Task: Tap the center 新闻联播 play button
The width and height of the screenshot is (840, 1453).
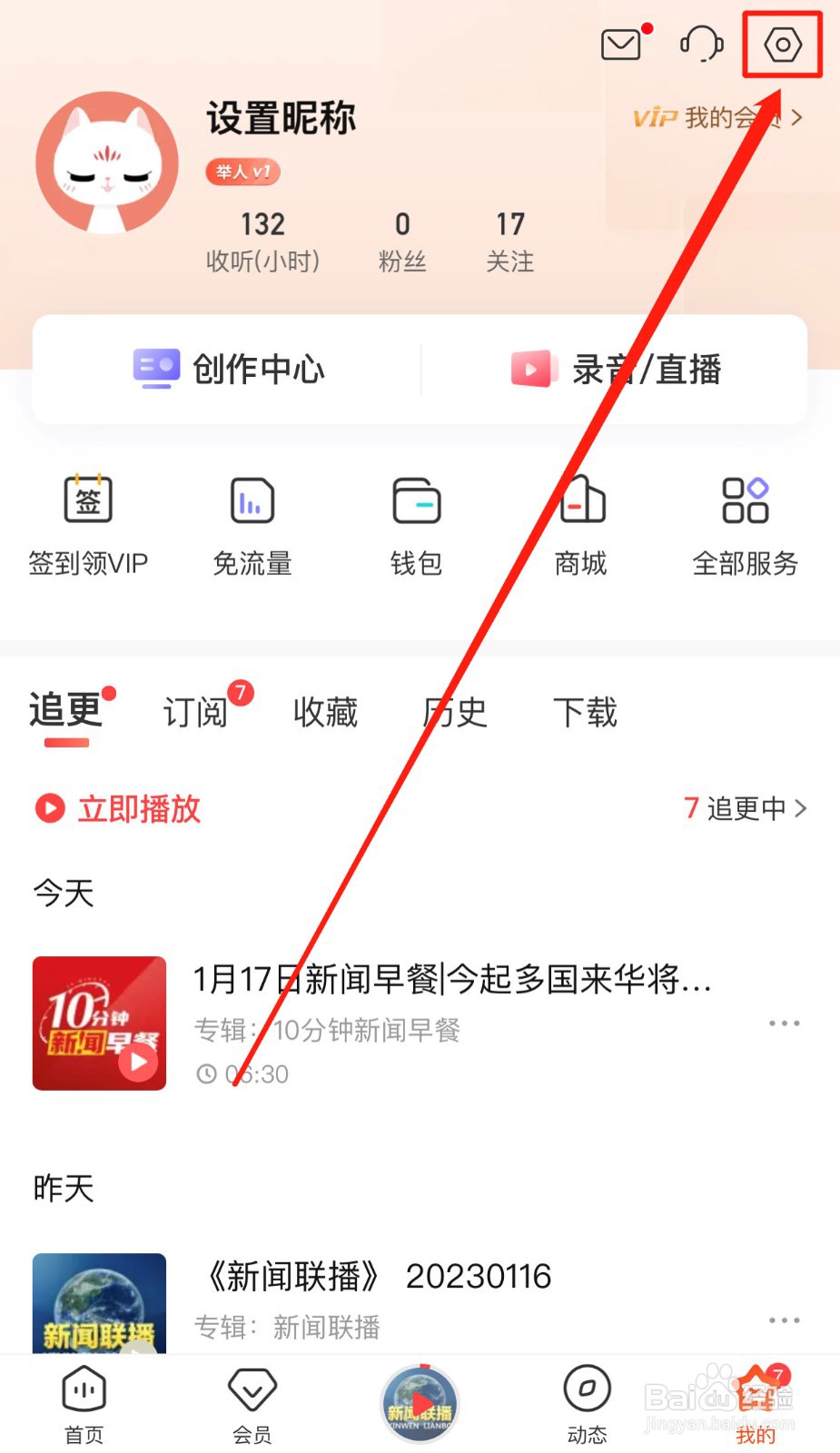Action: (x=419, y=1403)
